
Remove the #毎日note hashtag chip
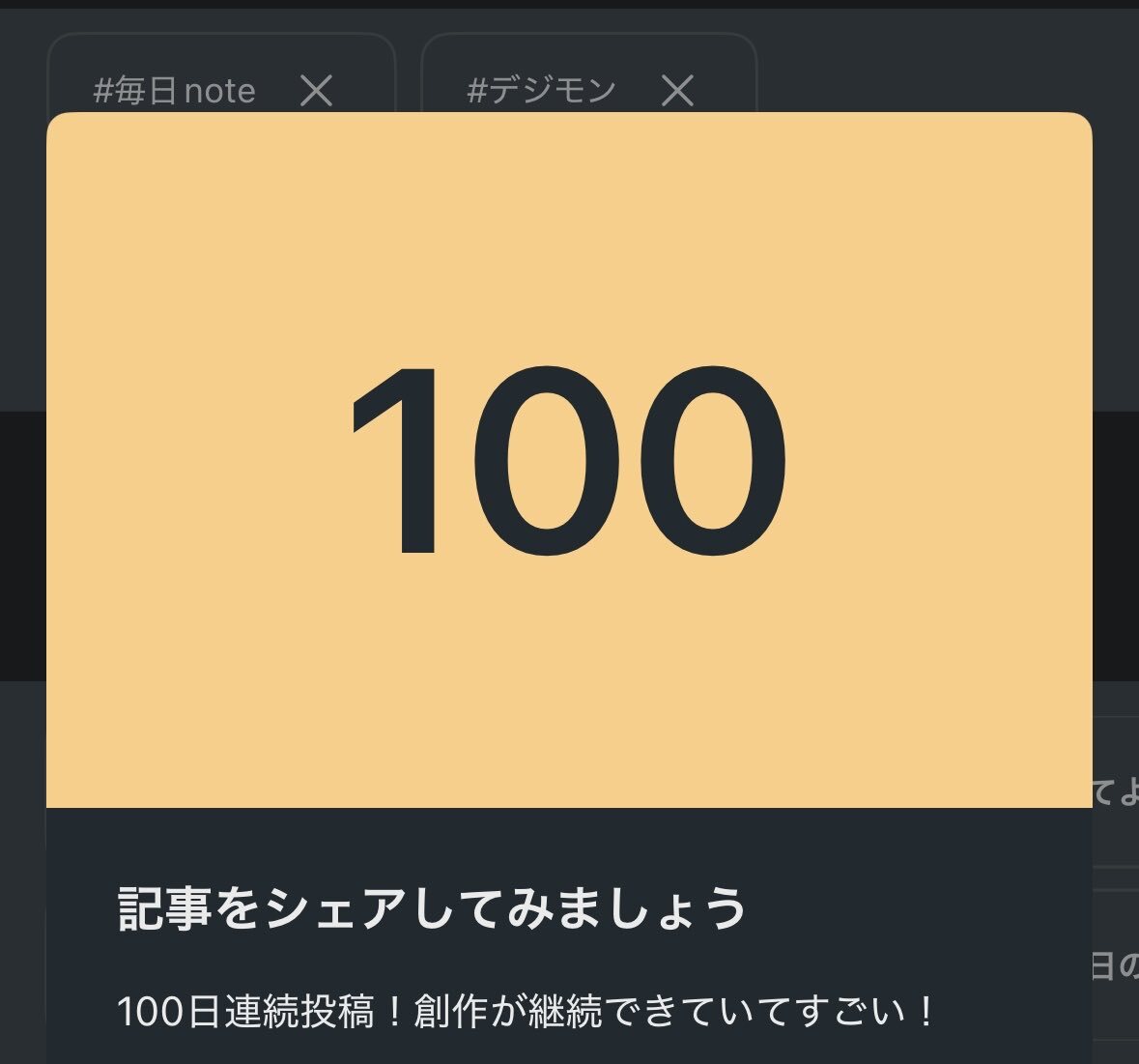[x=316, y=91]
